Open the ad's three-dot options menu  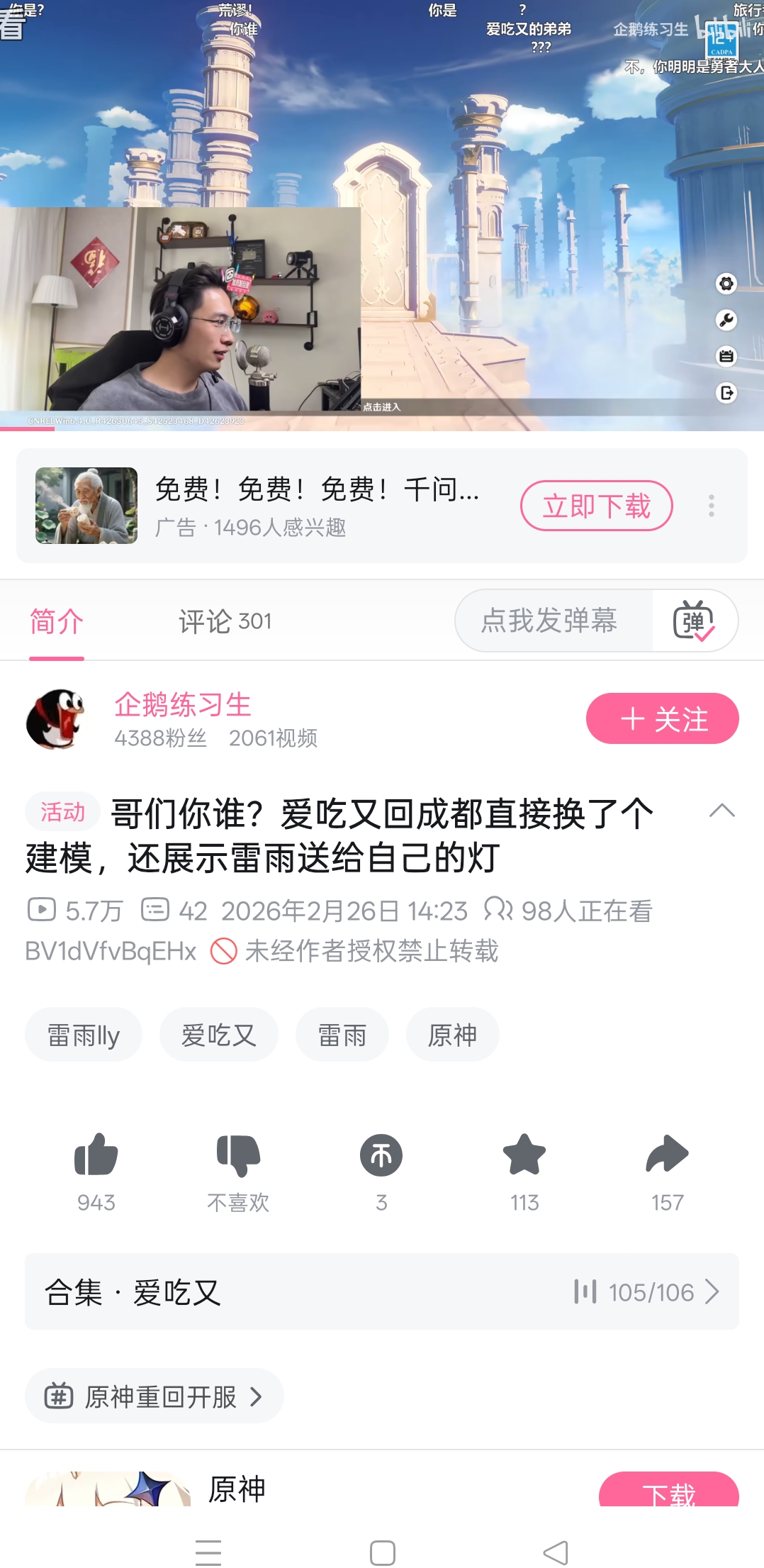(x=711, y=506)
